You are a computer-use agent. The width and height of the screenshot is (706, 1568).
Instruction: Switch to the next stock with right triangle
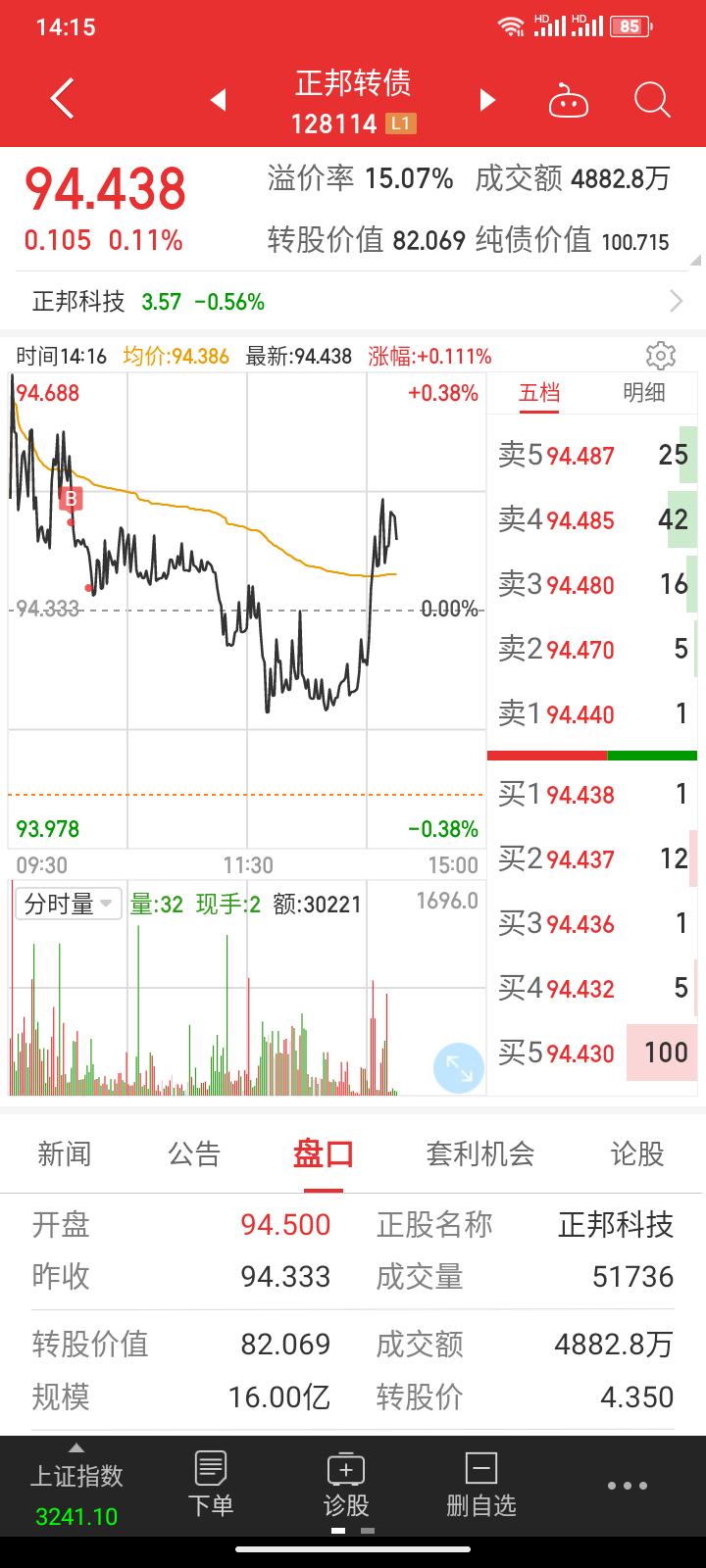point(487,100)
